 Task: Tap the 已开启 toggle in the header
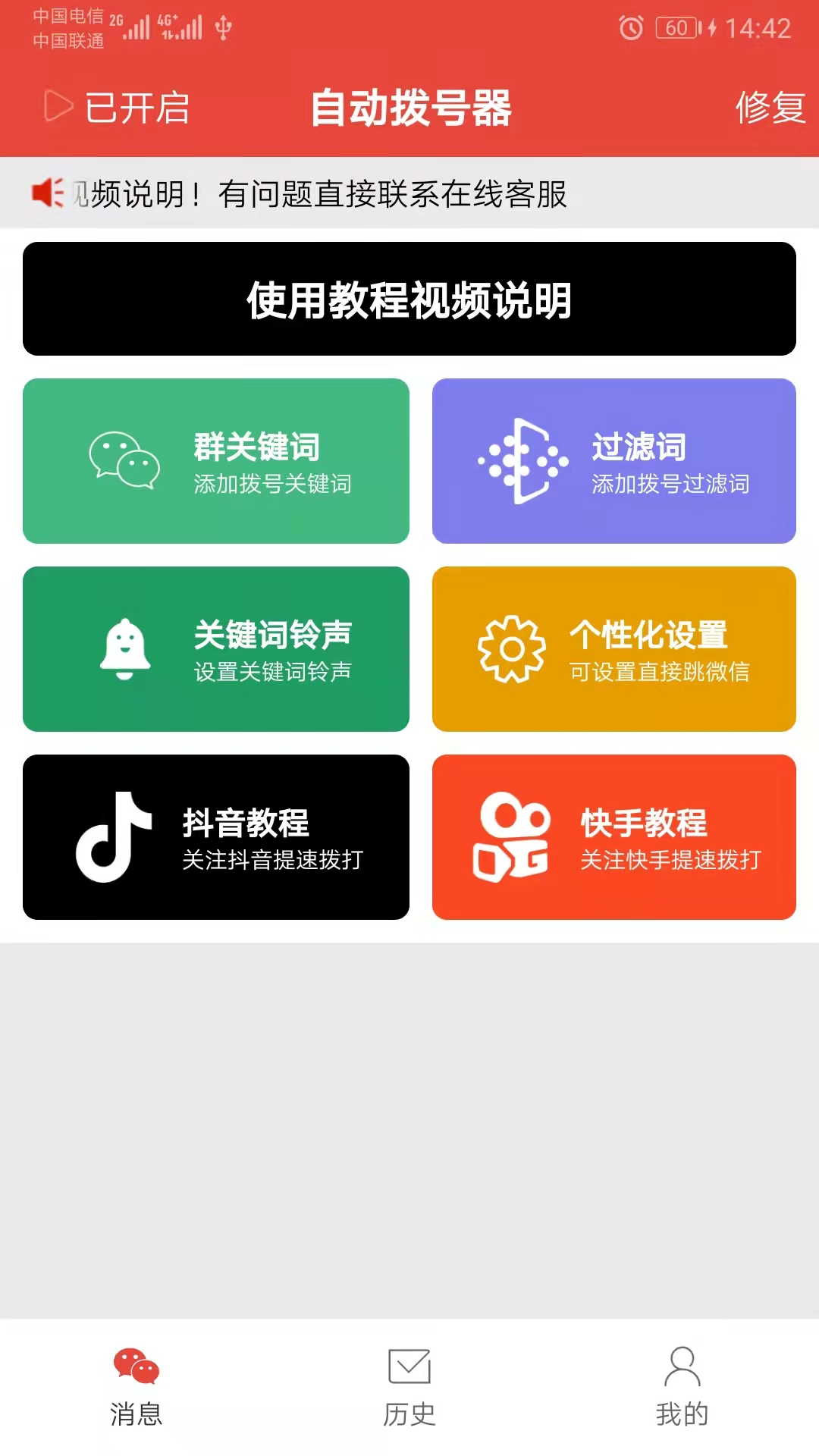117,107
